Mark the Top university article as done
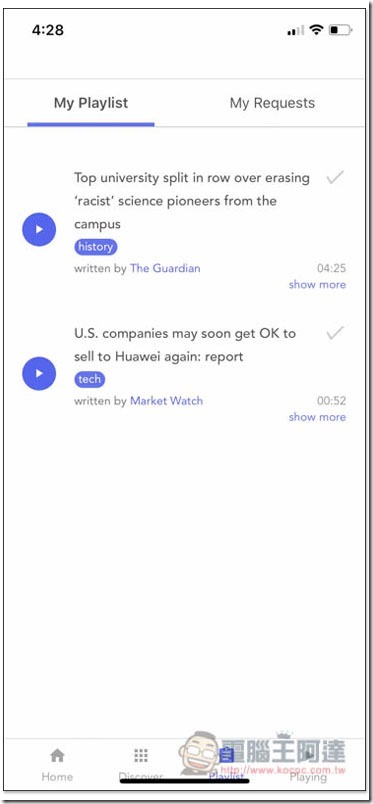The width and height of the screenshot is (373, 804). click(335, 178)
